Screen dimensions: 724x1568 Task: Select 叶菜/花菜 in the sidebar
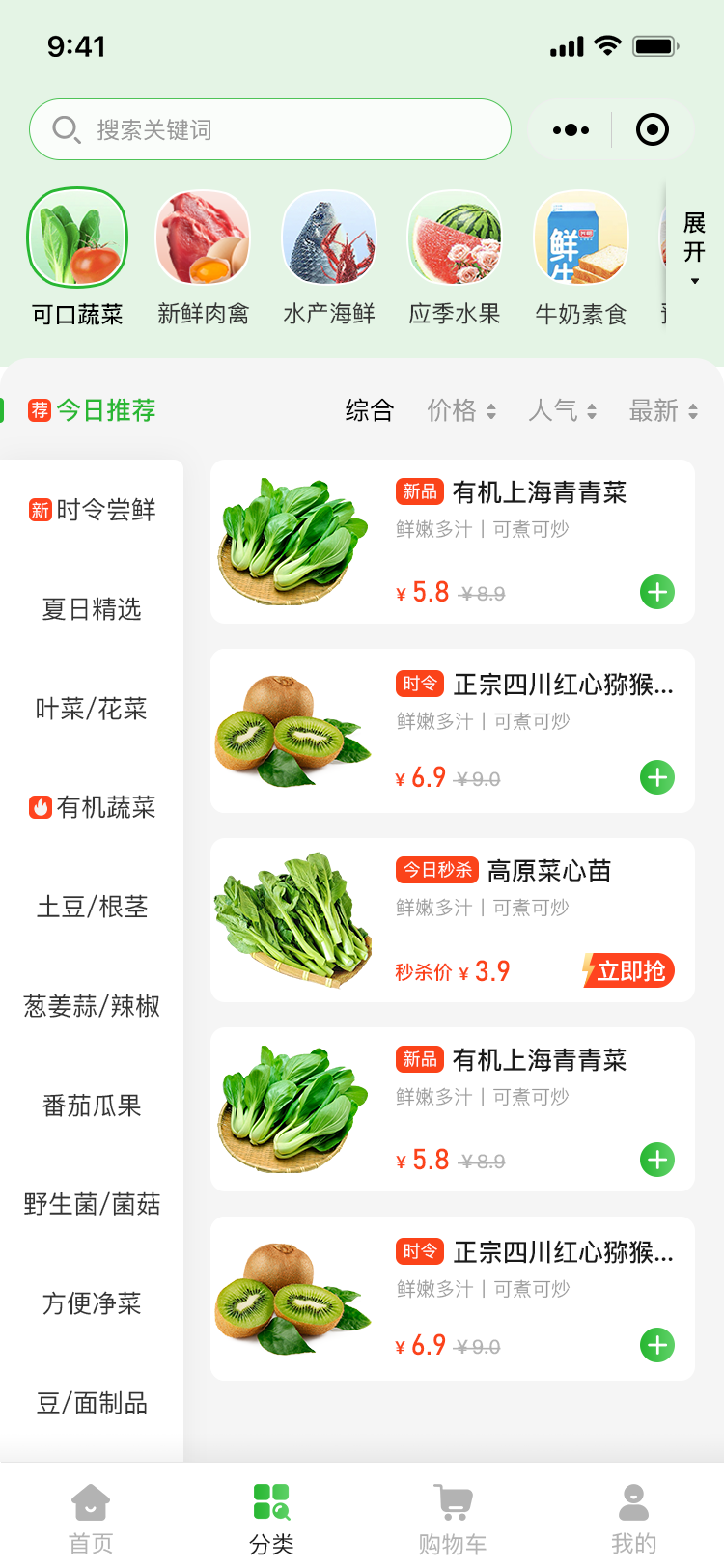pyautogui.click(x=92, y=709)
